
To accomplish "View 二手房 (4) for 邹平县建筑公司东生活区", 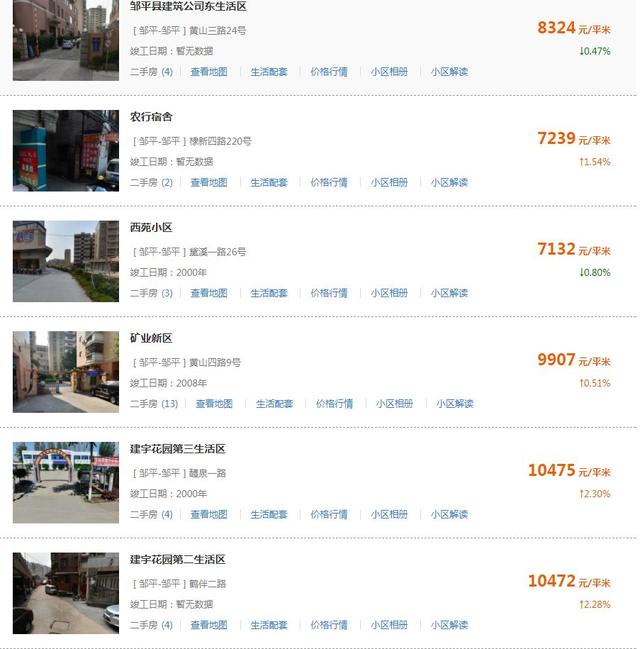I will (x=151, y=72).
